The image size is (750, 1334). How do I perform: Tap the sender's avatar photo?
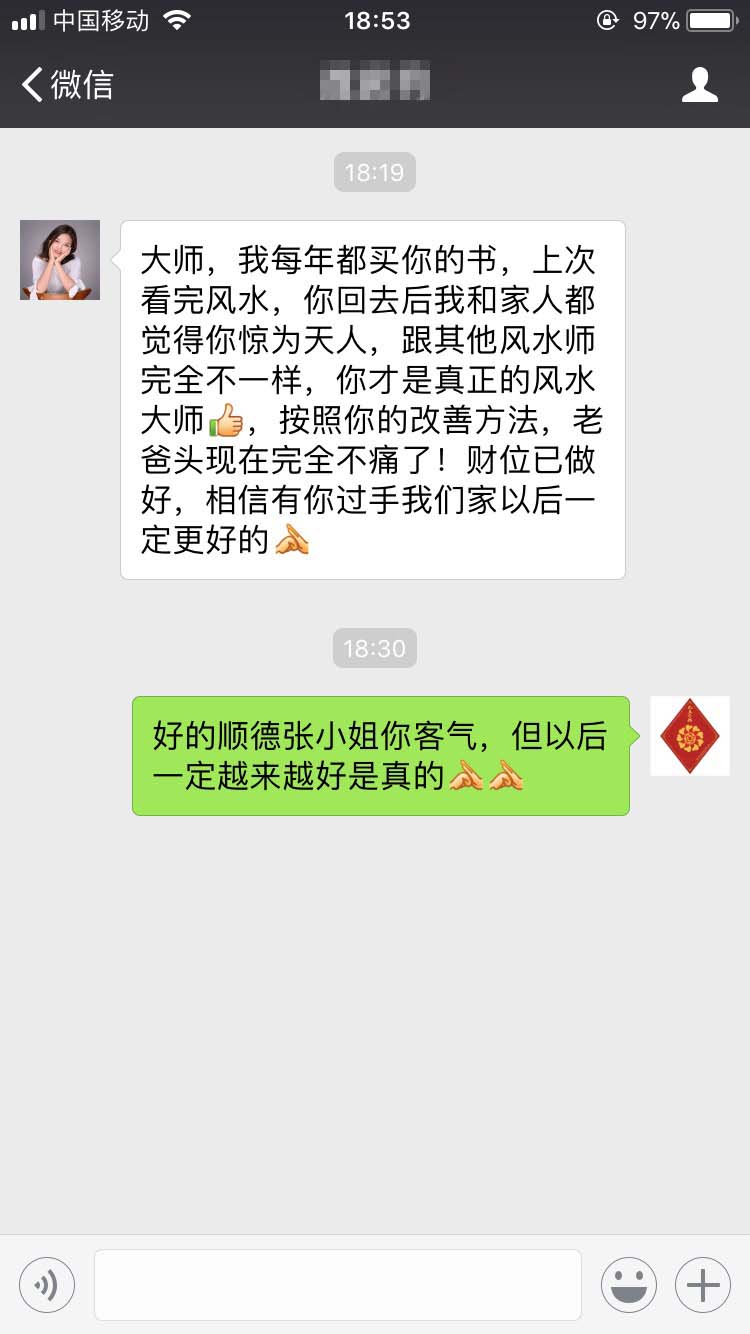(60, 260)
